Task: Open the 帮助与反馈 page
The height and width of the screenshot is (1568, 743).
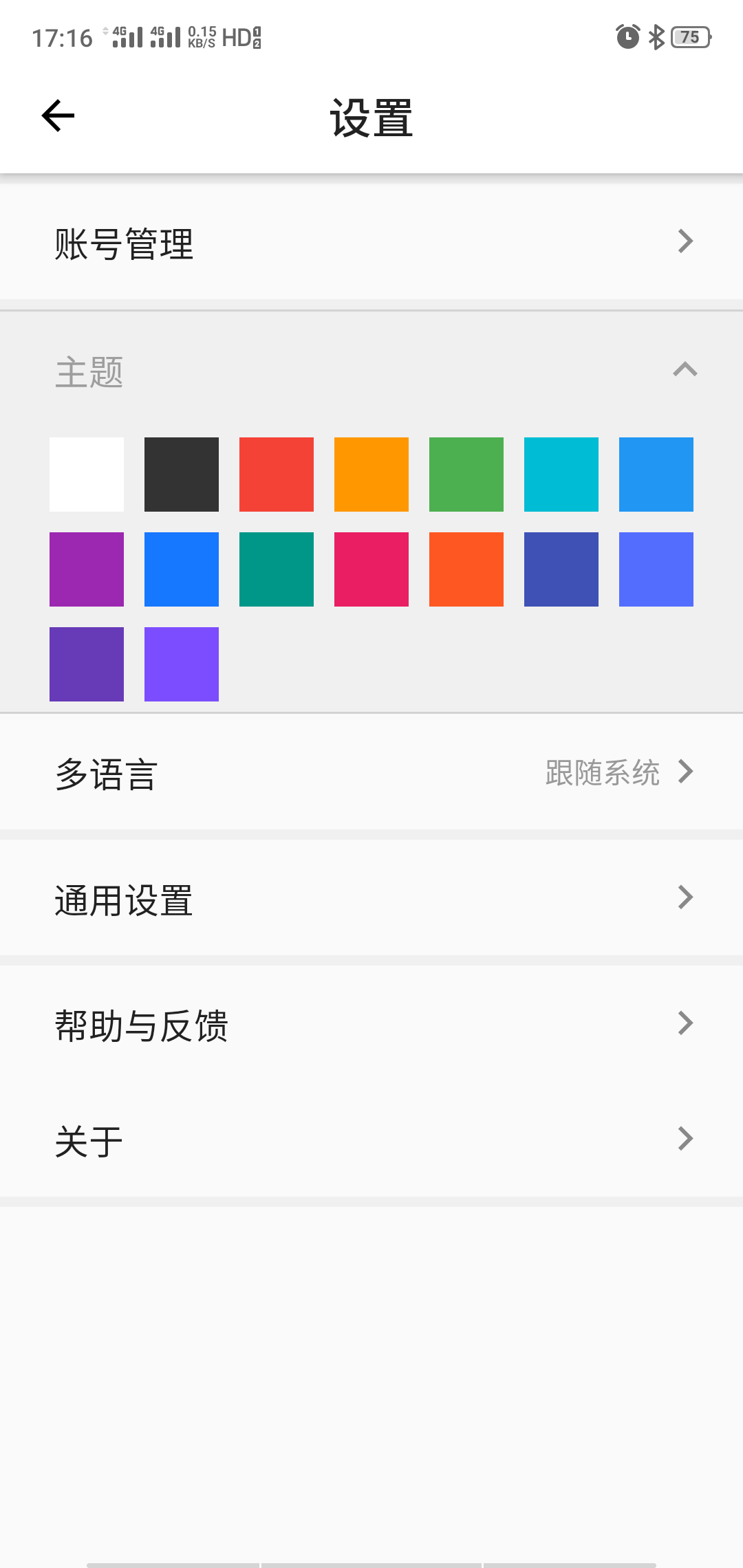Action: tap(142, 1023)
